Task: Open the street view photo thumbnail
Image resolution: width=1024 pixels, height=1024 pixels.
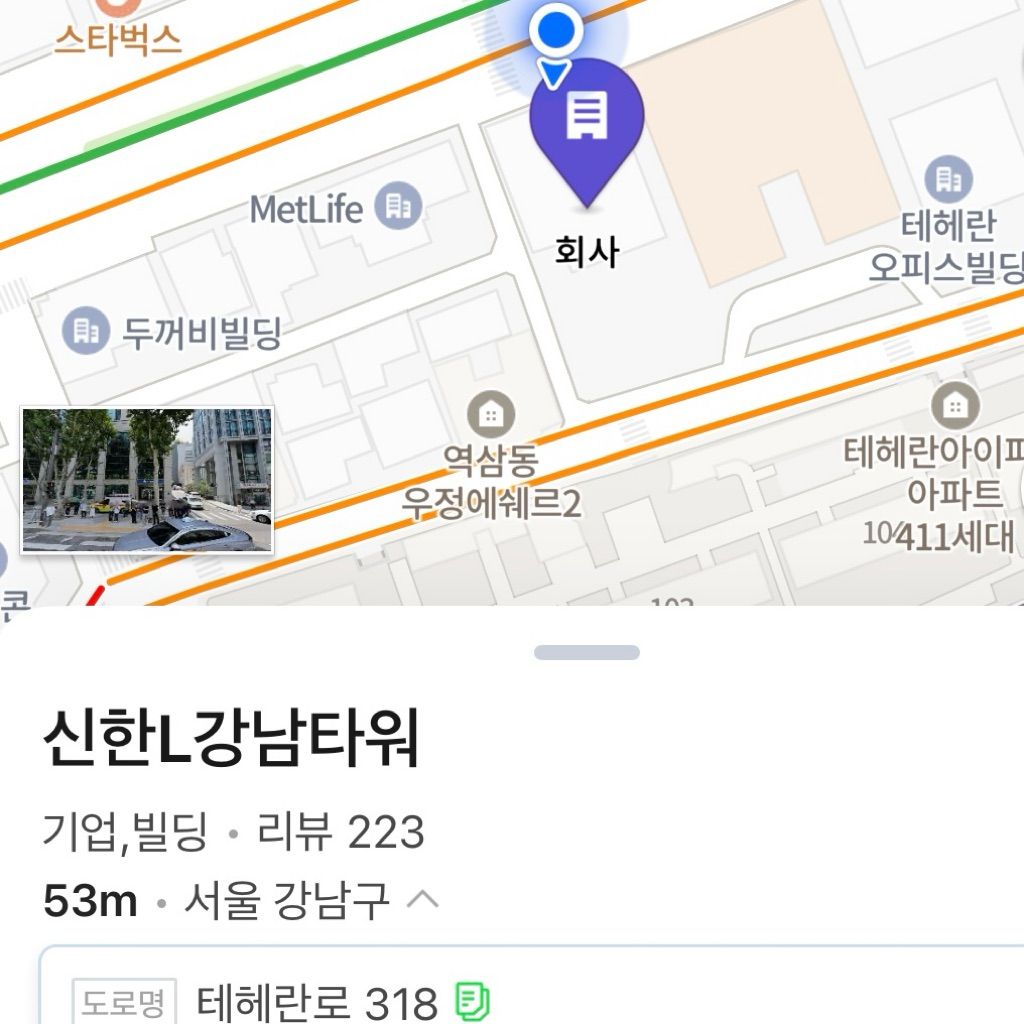Action: (x=147, y=480)
